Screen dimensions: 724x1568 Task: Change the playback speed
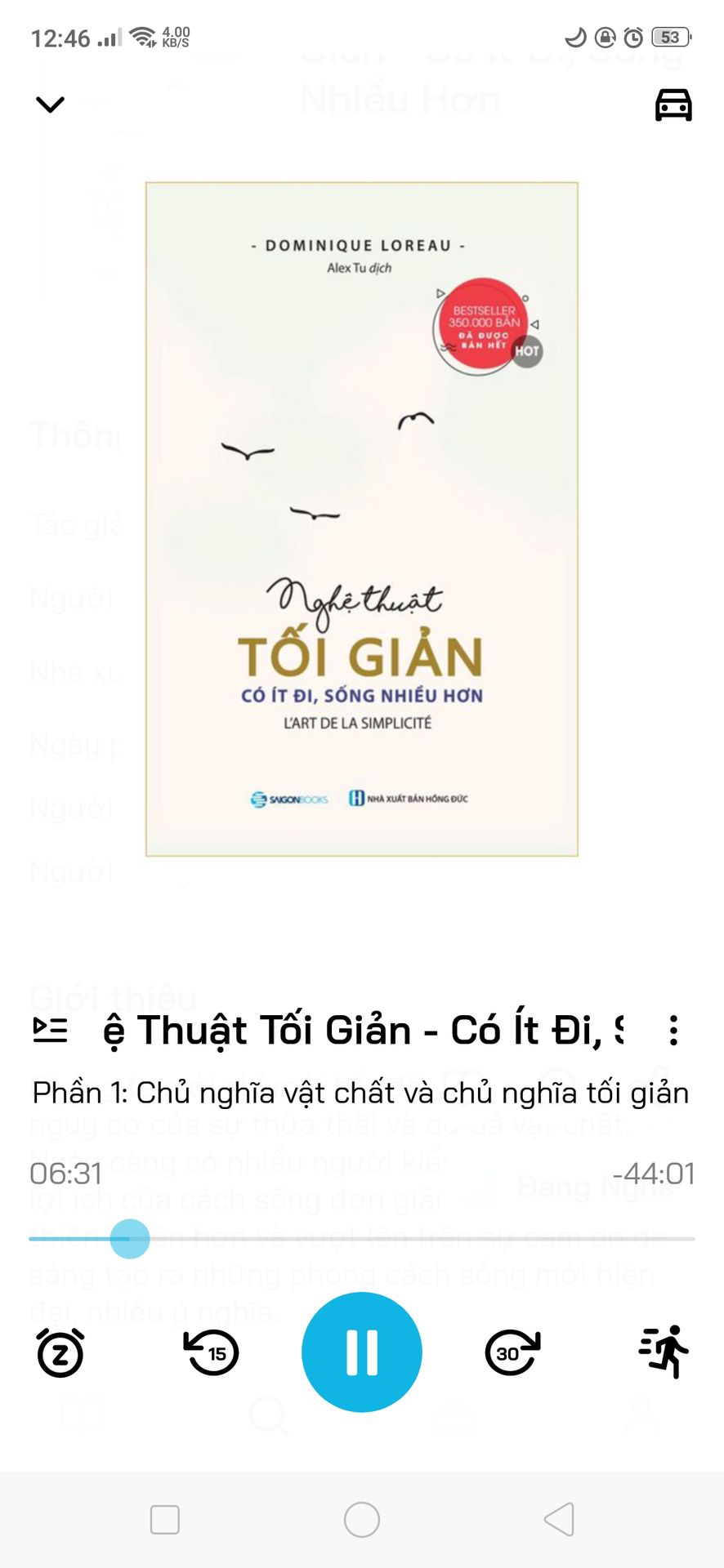point(664,1352)
